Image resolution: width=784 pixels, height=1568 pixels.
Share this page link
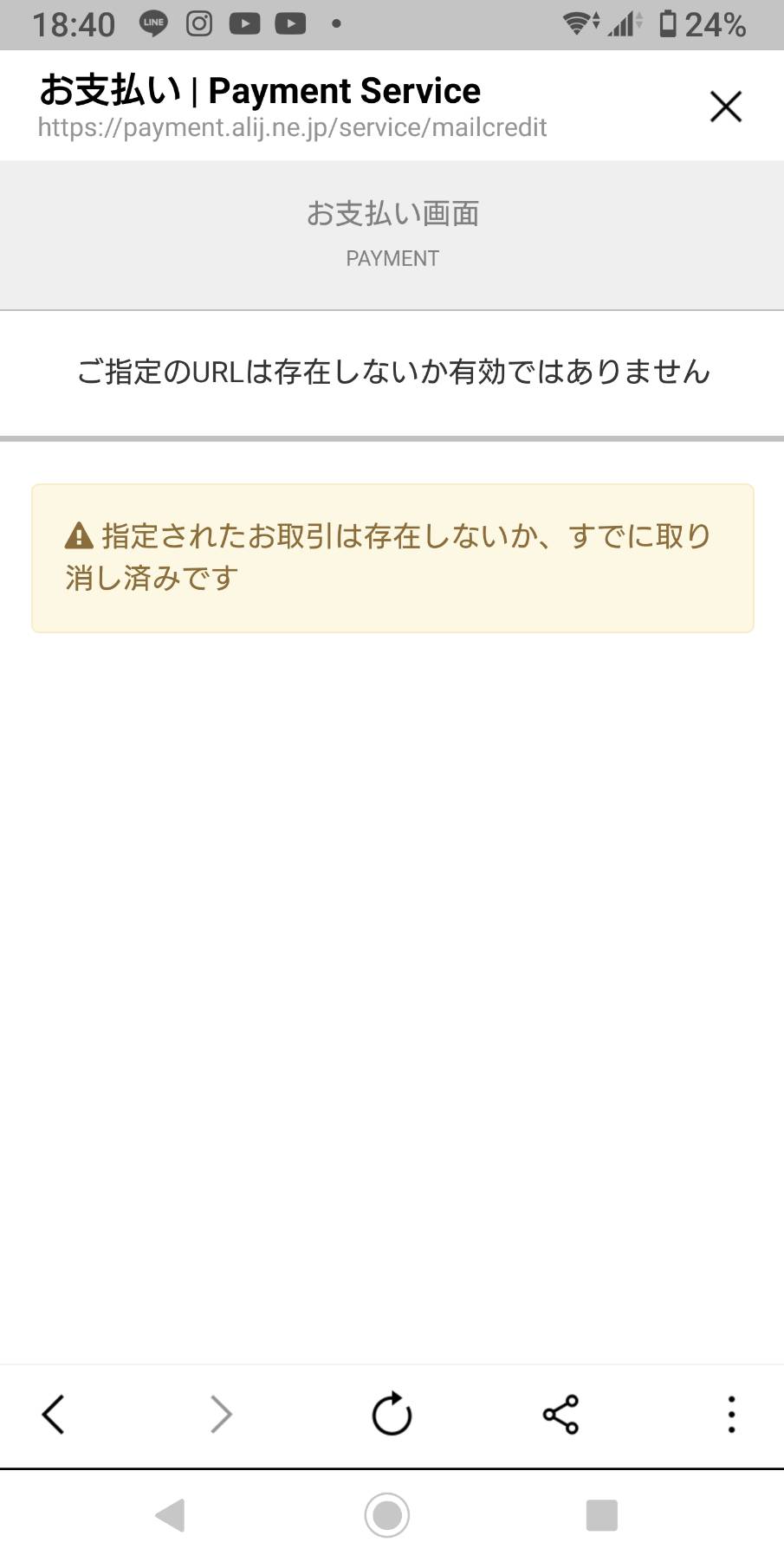point(560,1415)
